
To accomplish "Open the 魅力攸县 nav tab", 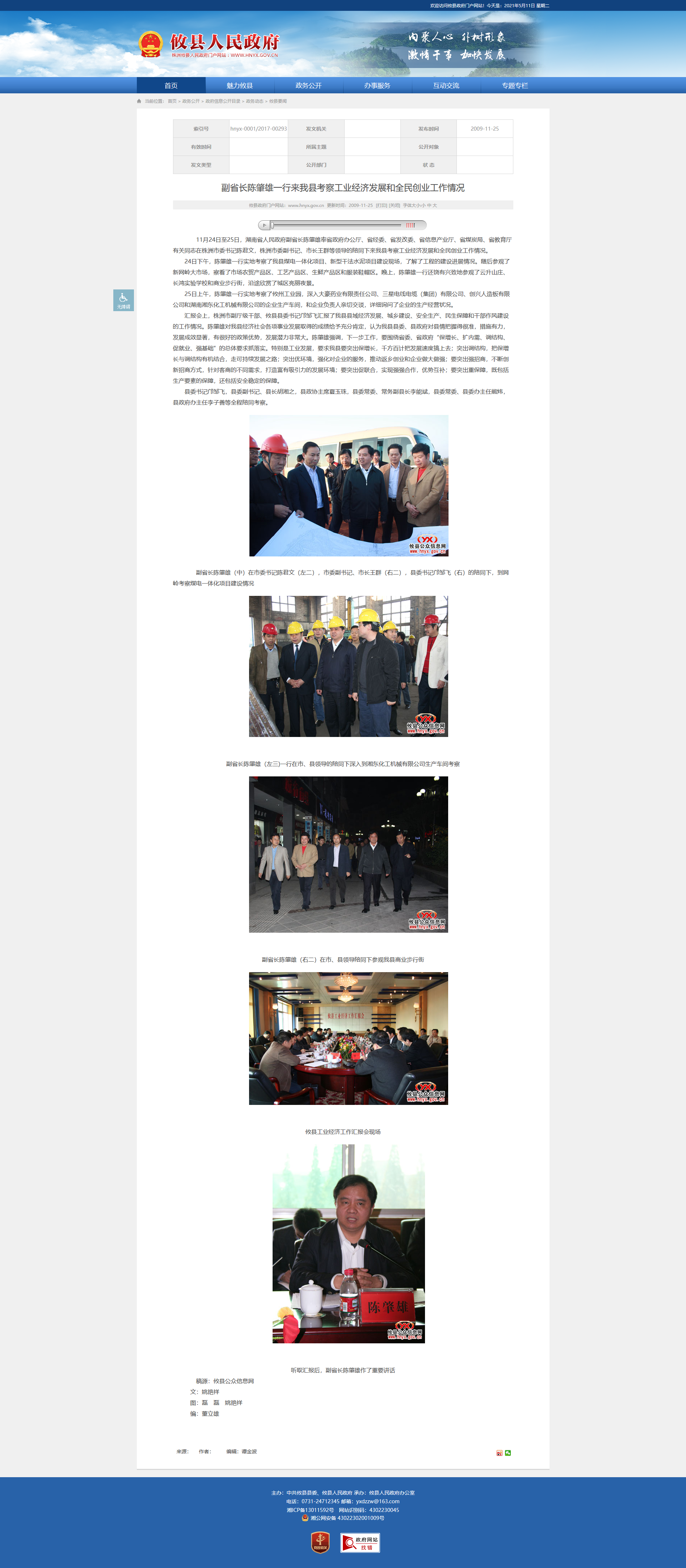I will (x=239, y=85).
